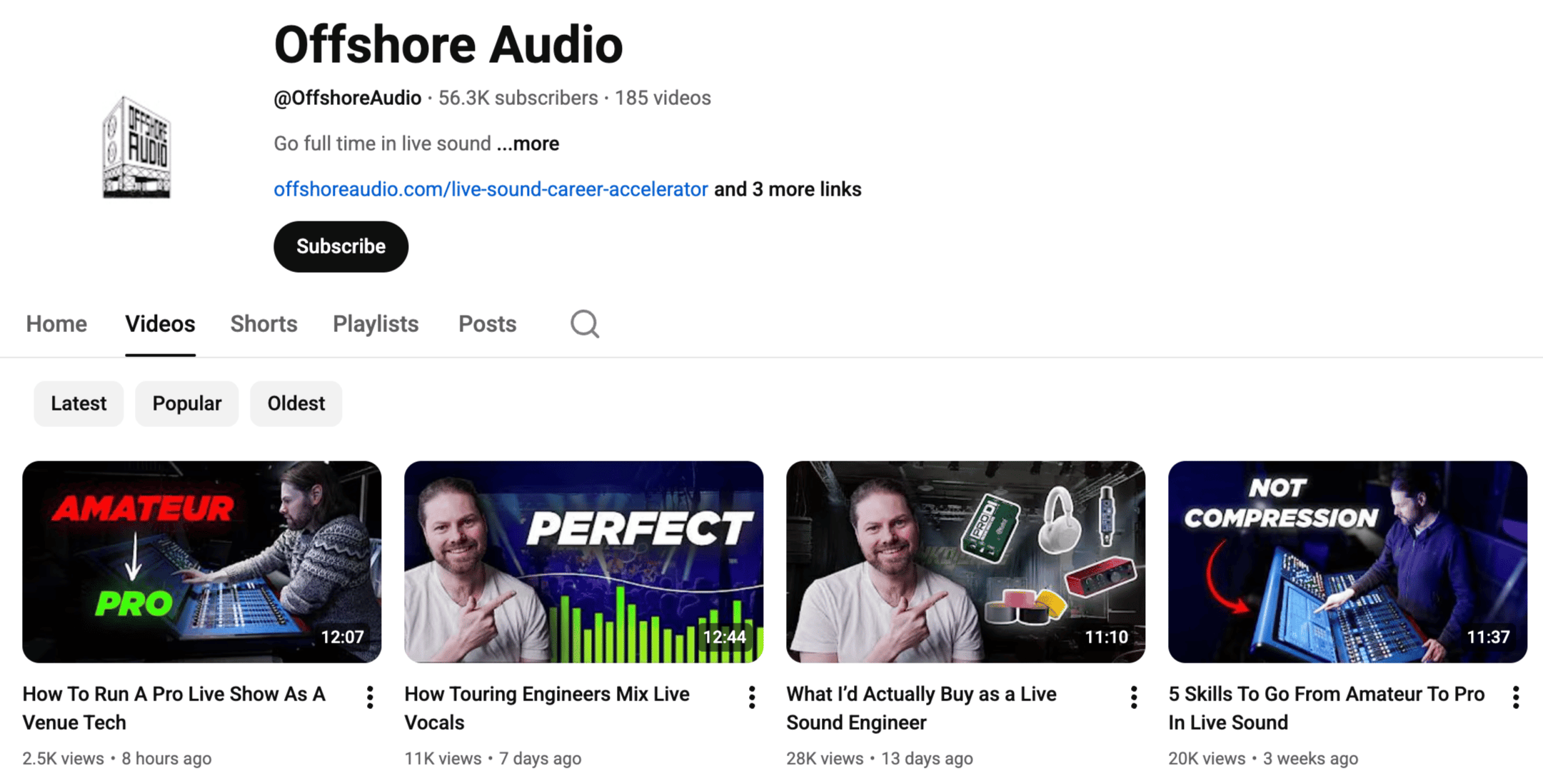1543x784 pixels.
Task: Open the Posts tab
Action: [x=487, y=324]
